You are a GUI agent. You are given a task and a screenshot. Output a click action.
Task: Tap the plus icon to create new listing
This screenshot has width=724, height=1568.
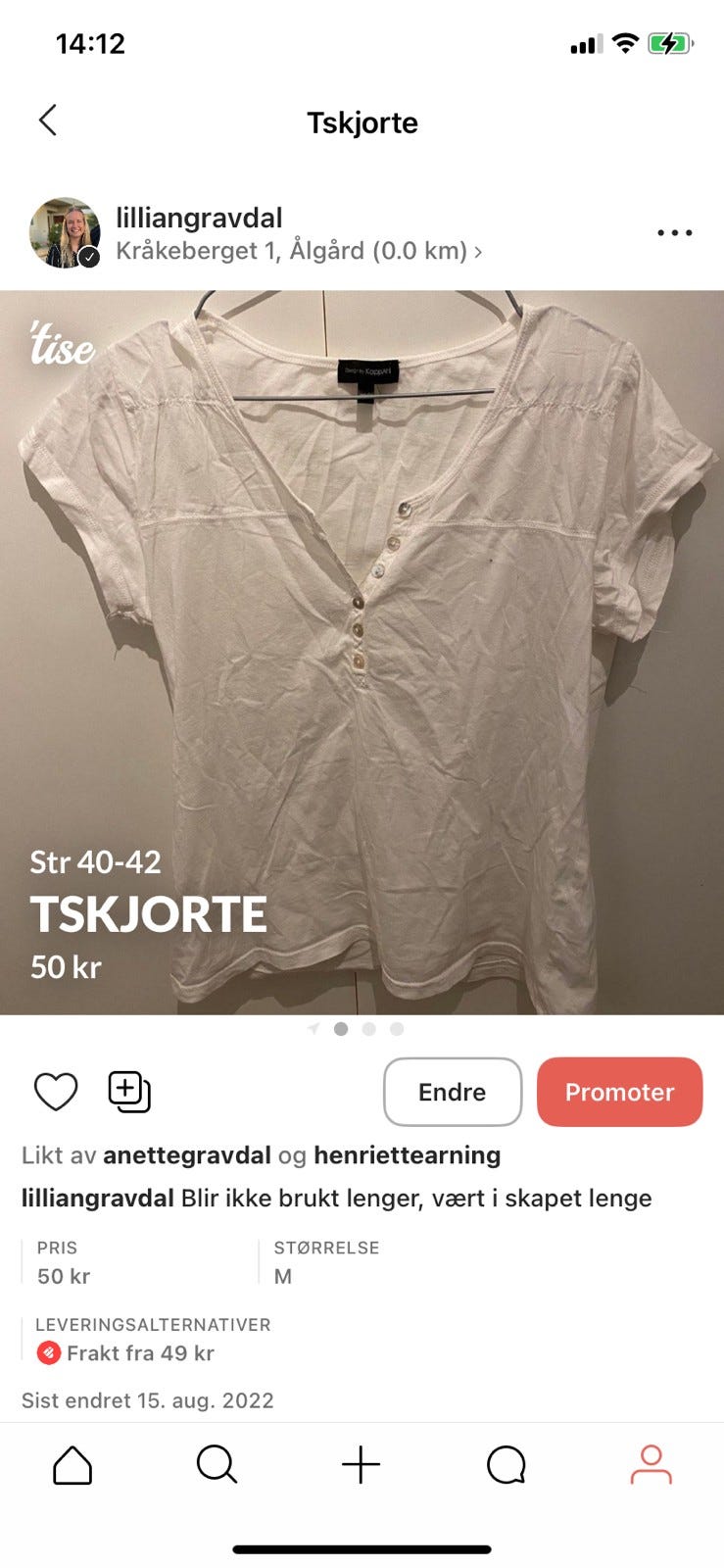coord(361,1465)
